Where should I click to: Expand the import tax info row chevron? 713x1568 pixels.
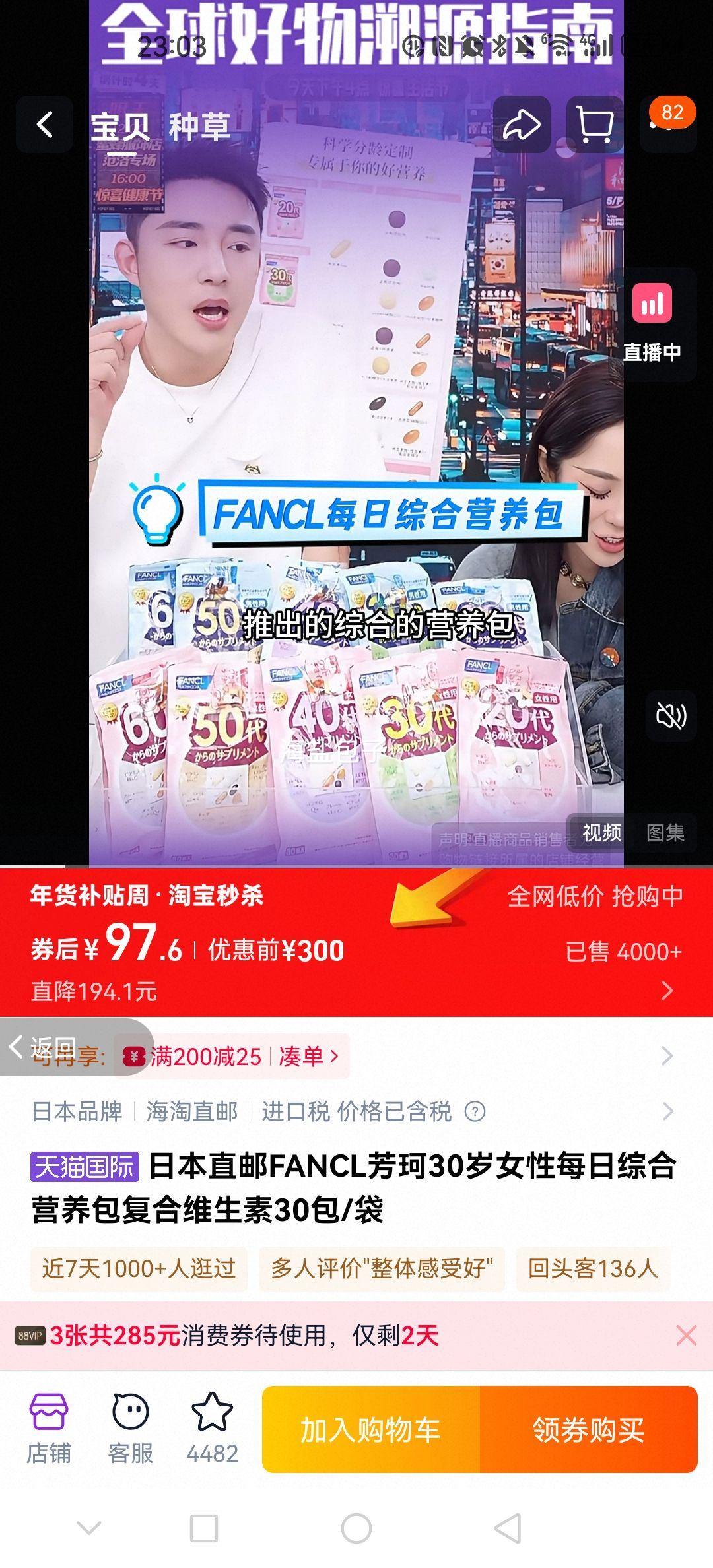[x=667, y=1112]
